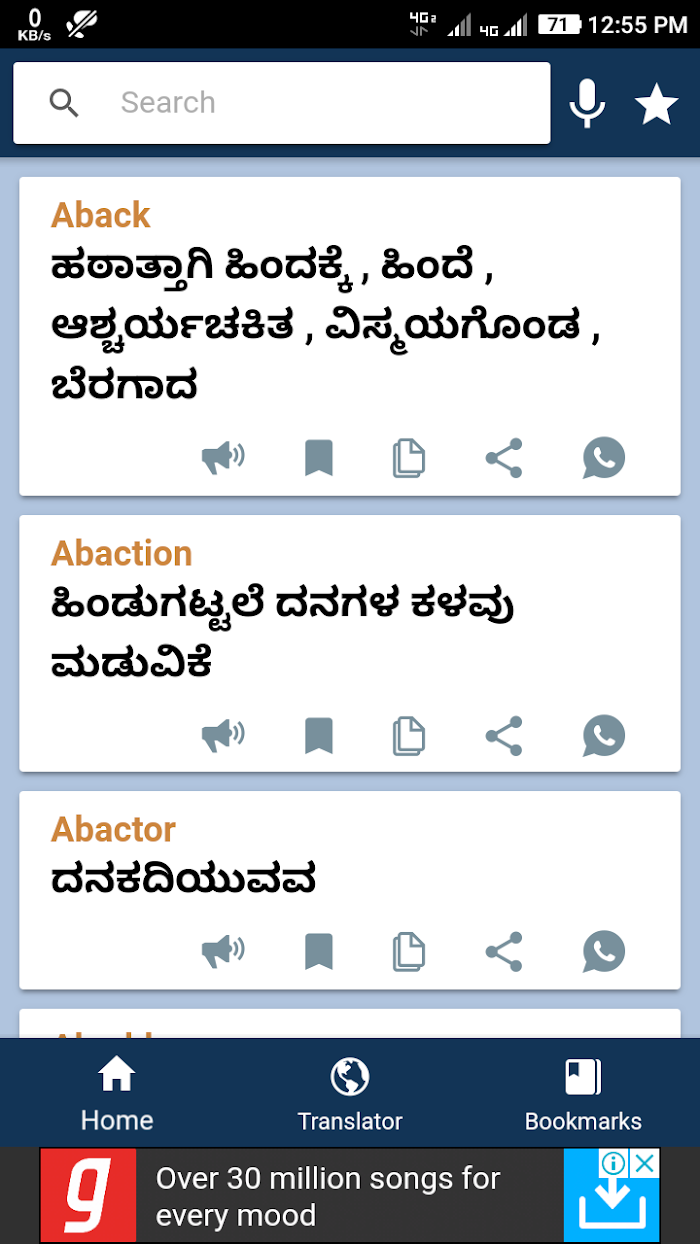Viewport: 700px width, 1244px height.
Task: Close the songs ad banner
Action: click(647, 1163)
